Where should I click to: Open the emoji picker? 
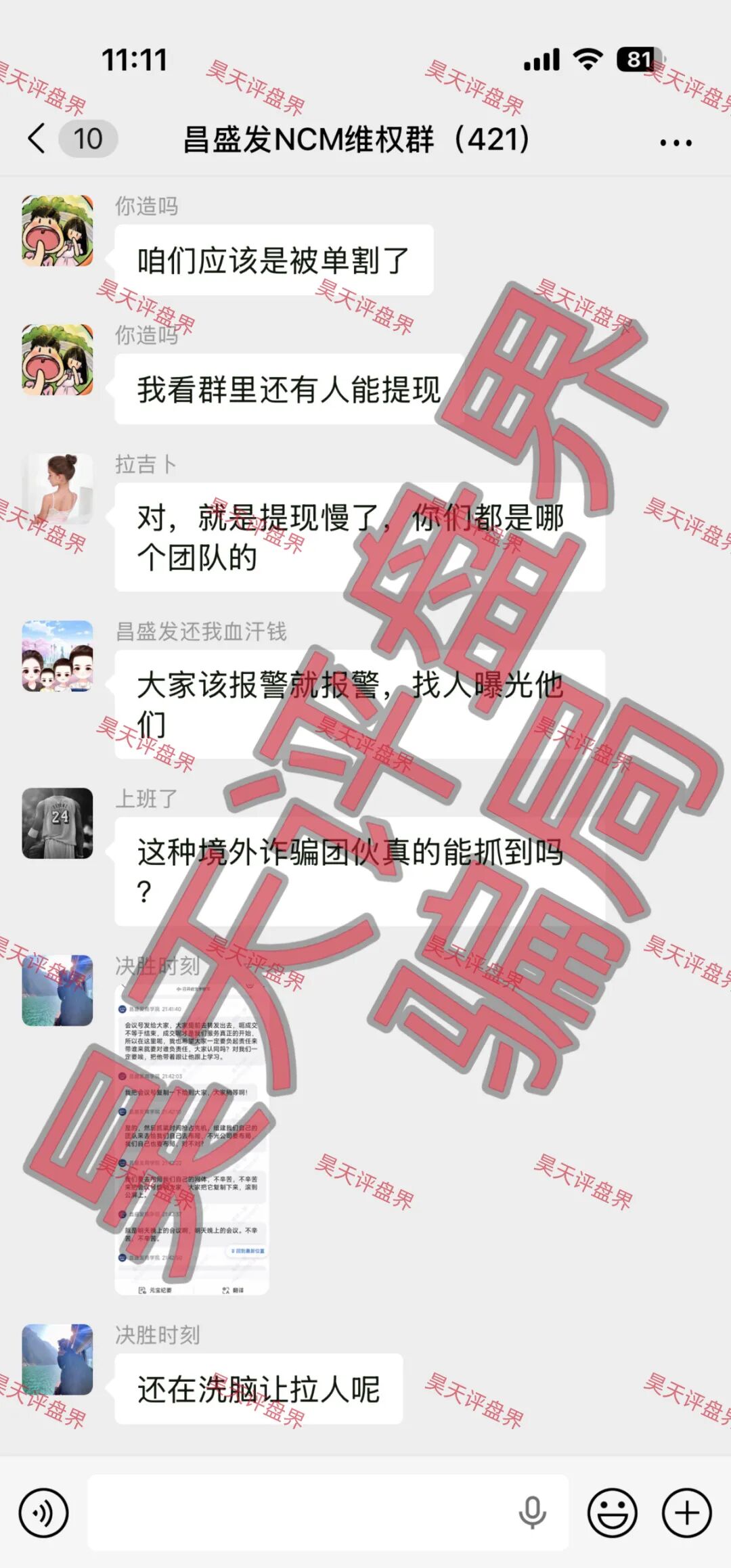click(x=612, y=1512)
